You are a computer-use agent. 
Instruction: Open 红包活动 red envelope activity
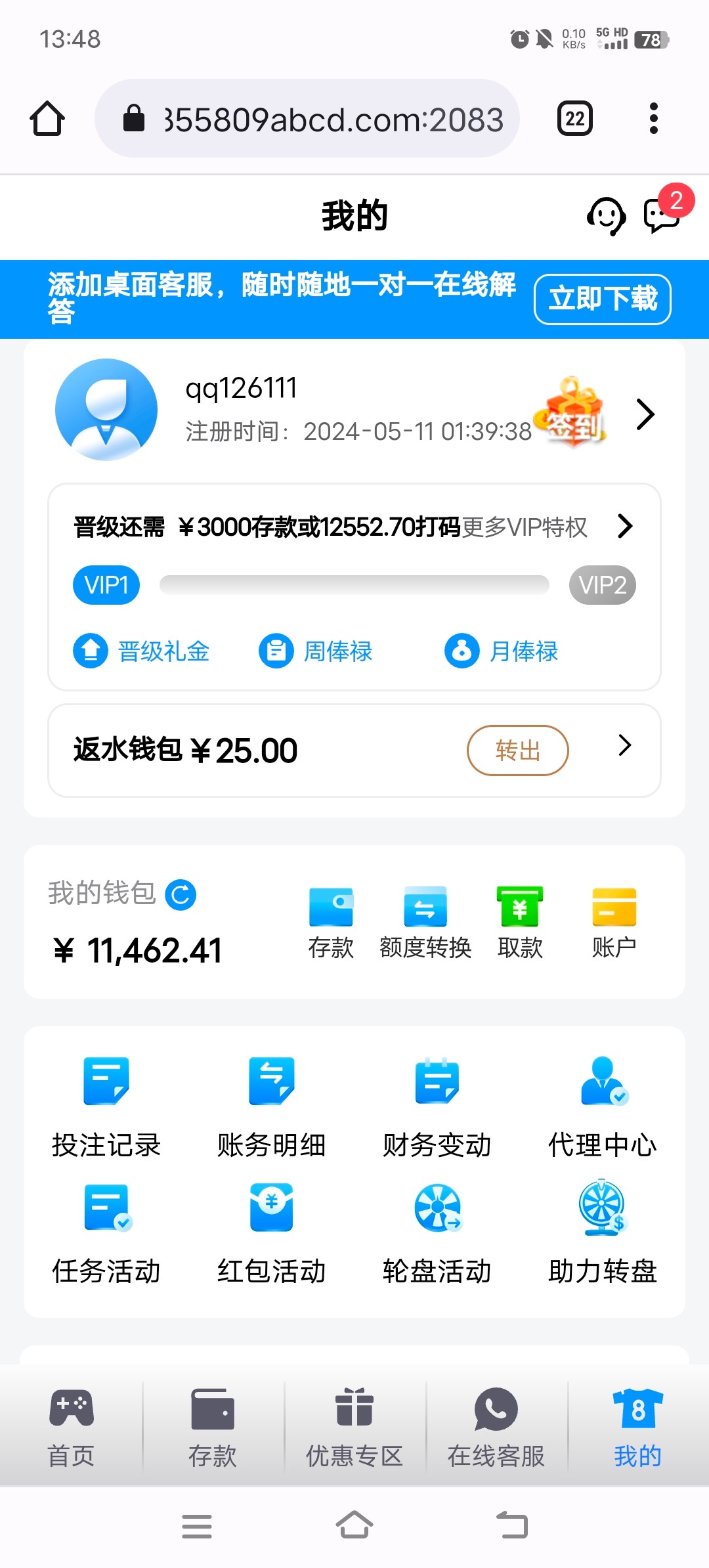click(272, 1233)
